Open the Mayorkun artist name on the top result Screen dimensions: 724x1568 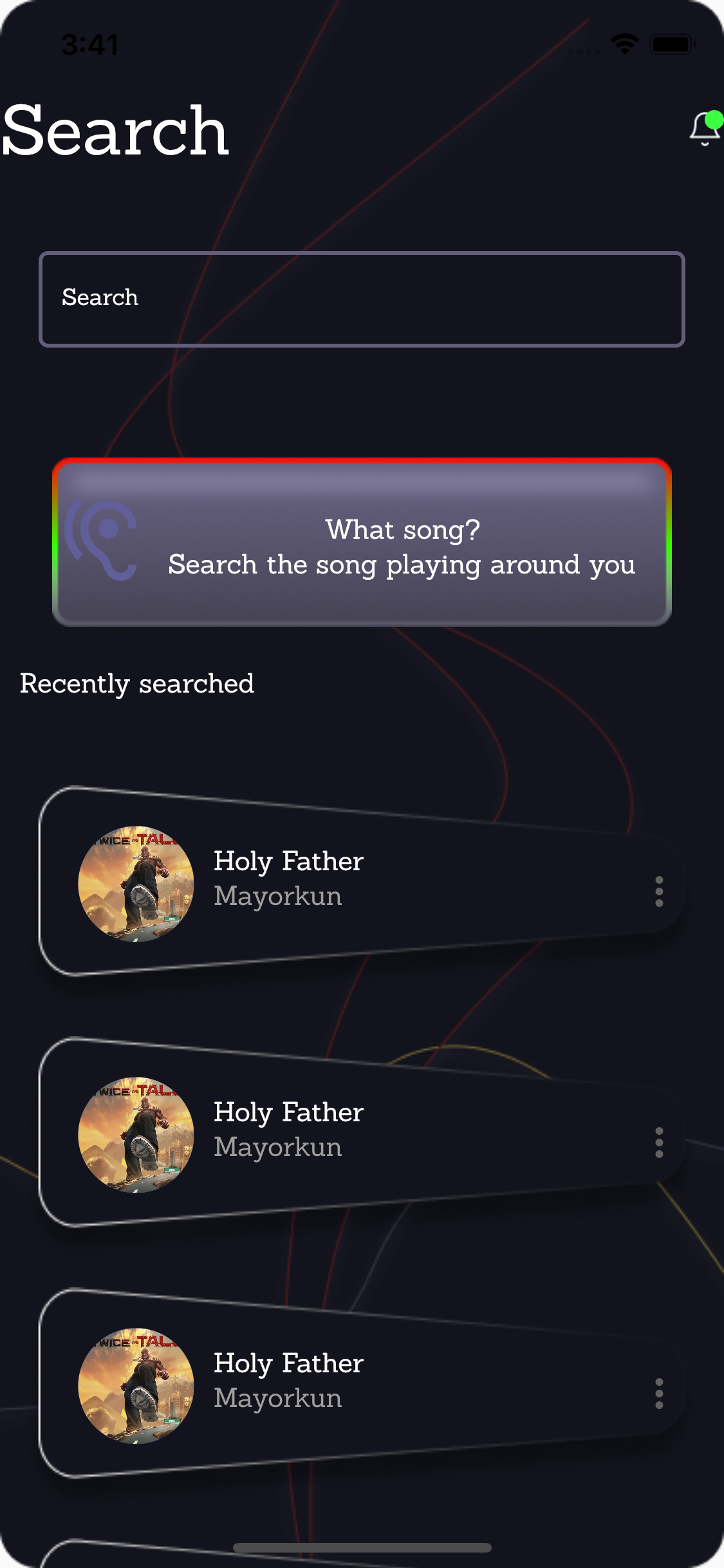tap(278, 896)
